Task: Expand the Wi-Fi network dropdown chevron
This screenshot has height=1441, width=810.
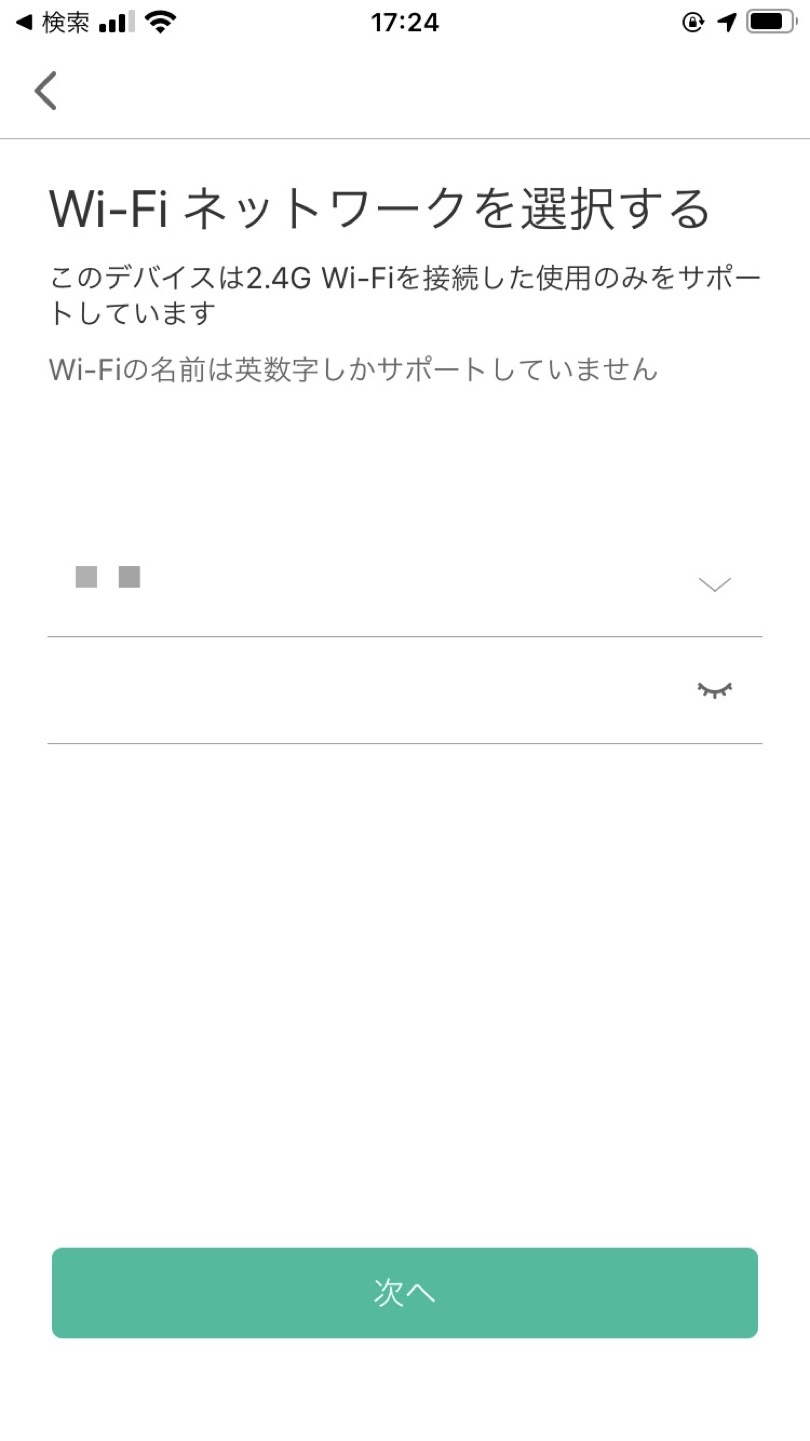Action: pyautogui.click(x=714, y=585)
